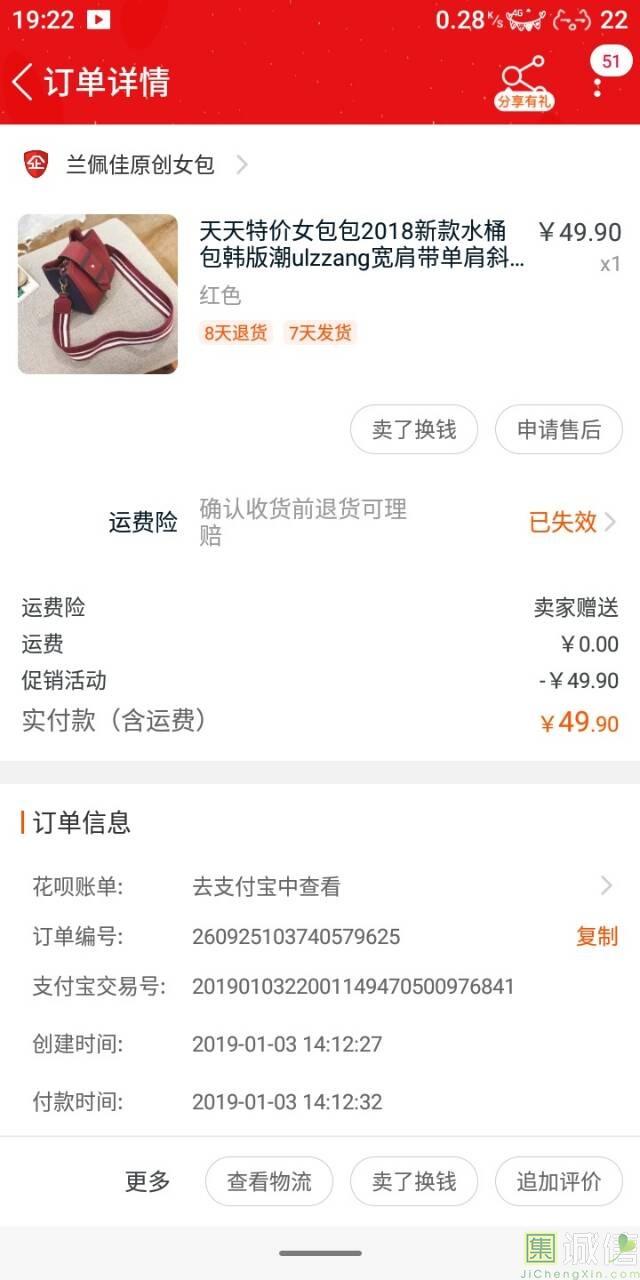Tap 申请售后 to request after-sales
640x1280 pixels.
click(x=559, y=430)
